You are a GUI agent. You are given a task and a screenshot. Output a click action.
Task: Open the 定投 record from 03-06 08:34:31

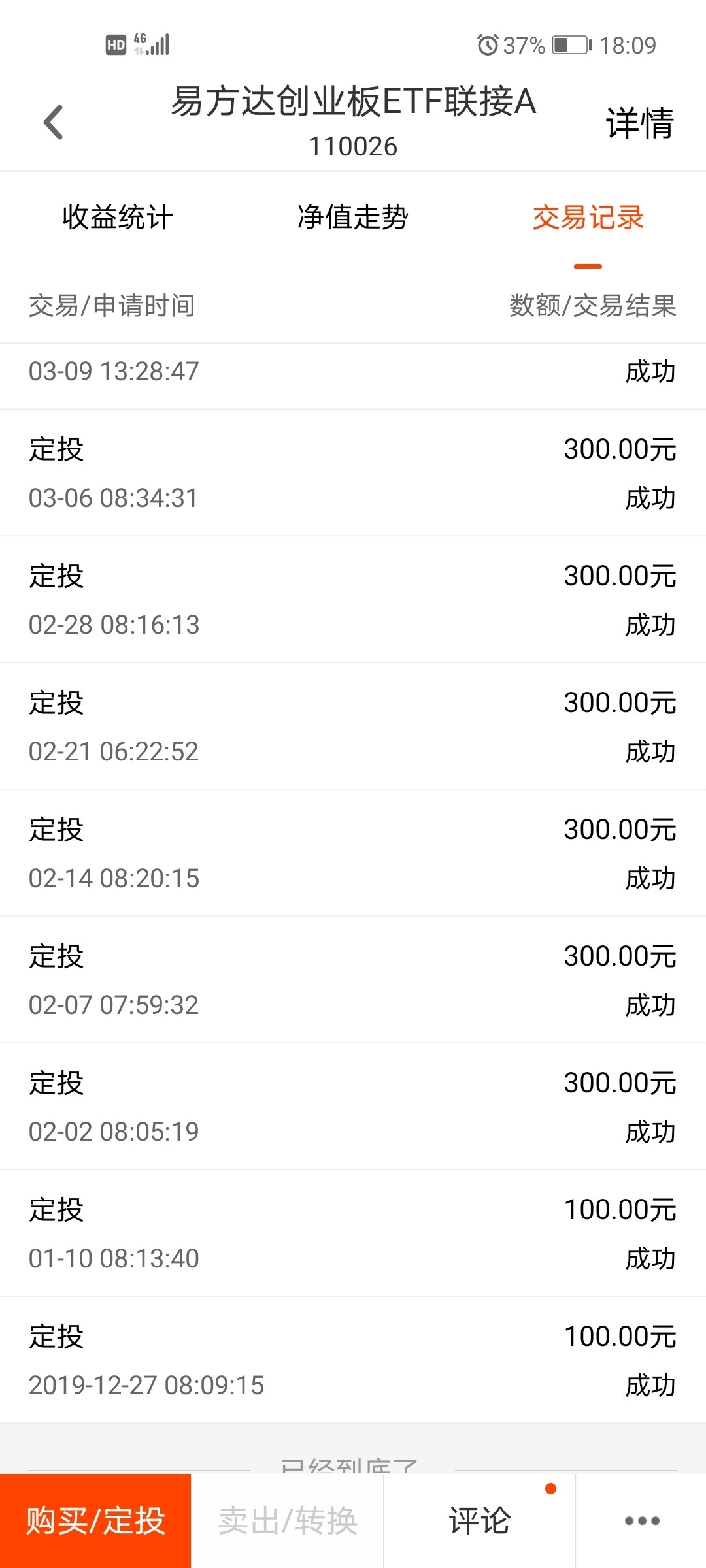click(x=353, y=473)
